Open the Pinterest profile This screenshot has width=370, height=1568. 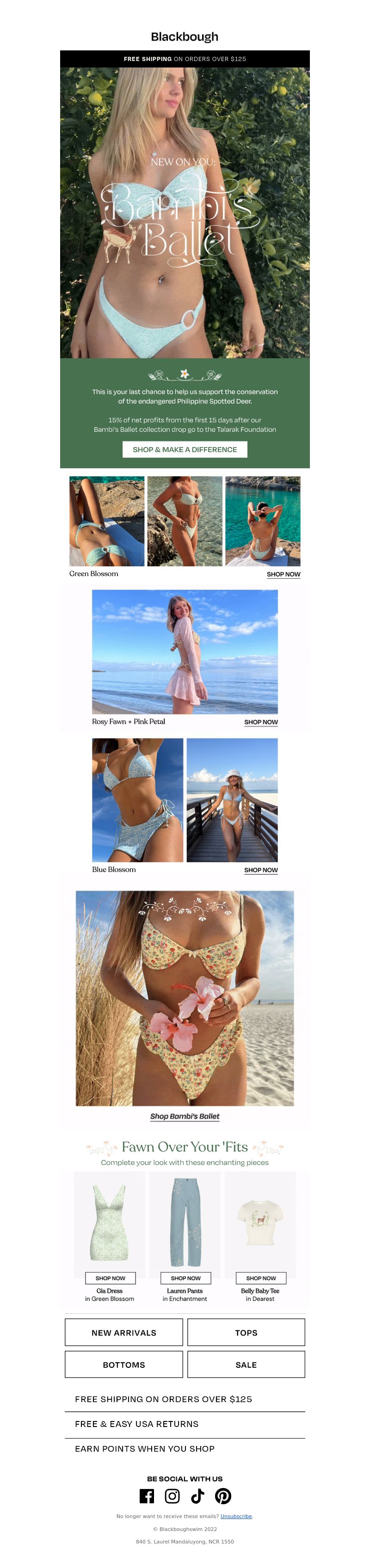click(x=223, y=1495)
